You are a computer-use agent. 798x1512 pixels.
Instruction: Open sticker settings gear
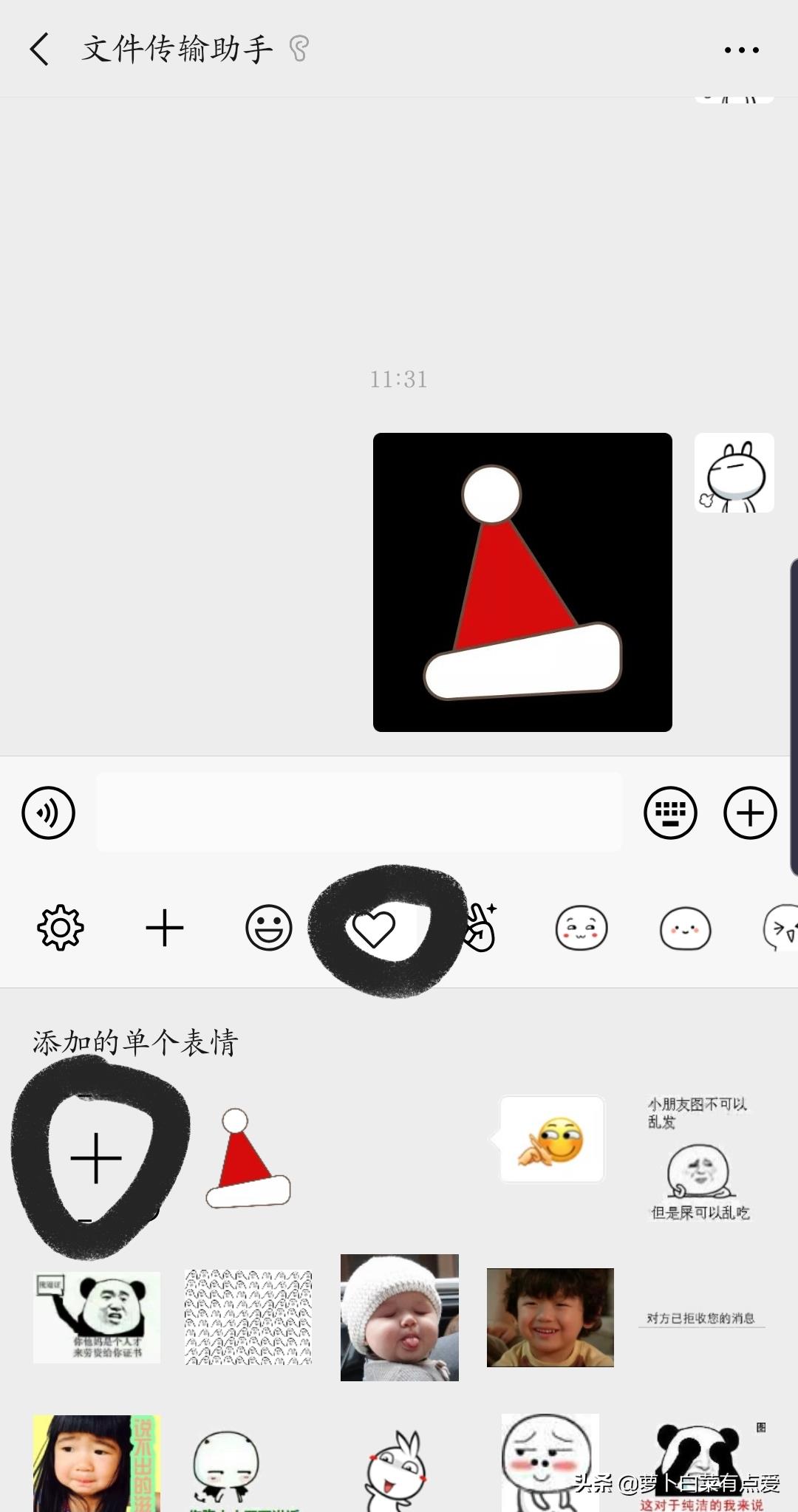tap(61, 928)
